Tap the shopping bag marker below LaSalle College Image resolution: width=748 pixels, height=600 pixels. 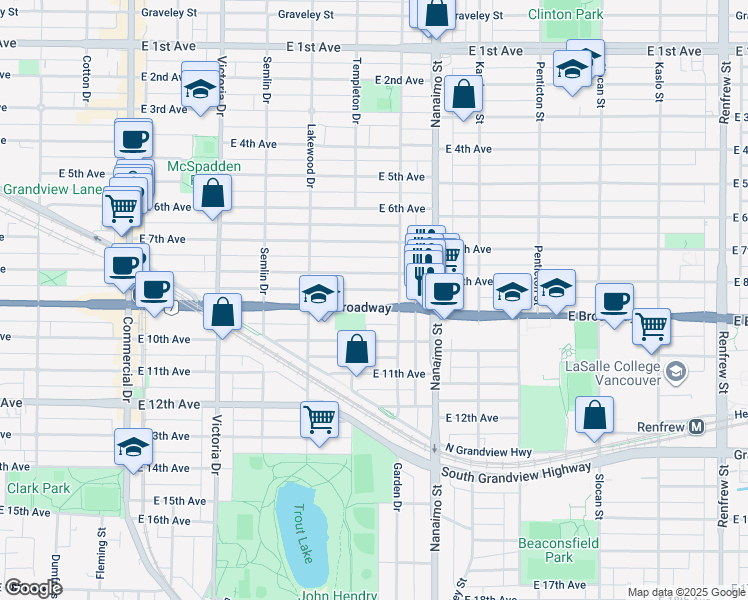[x=594, y=416]
